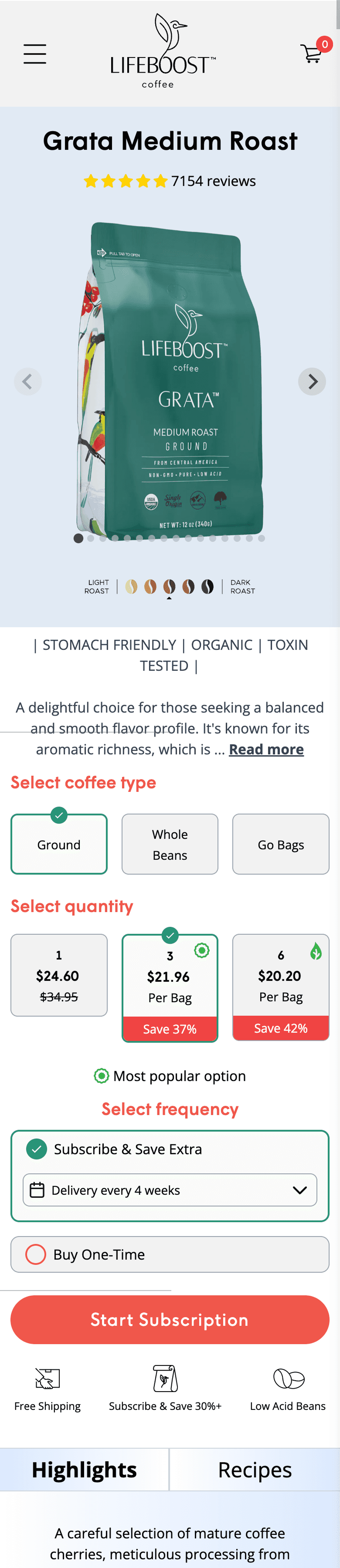Go to previous product image
The width and height of the screenshot is (340, 1568).
tap(27, 382)
